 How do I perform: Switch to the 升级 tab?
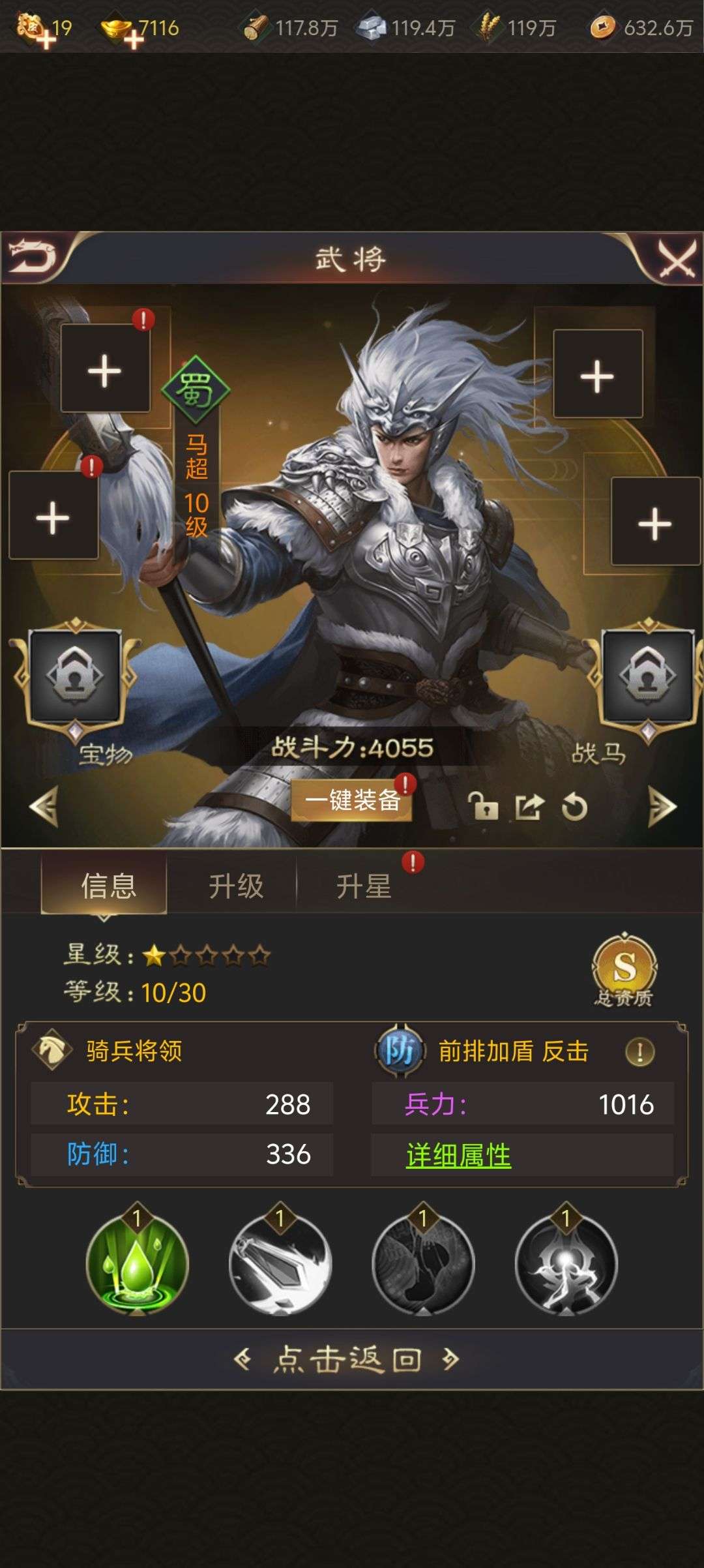coord(236,886)
